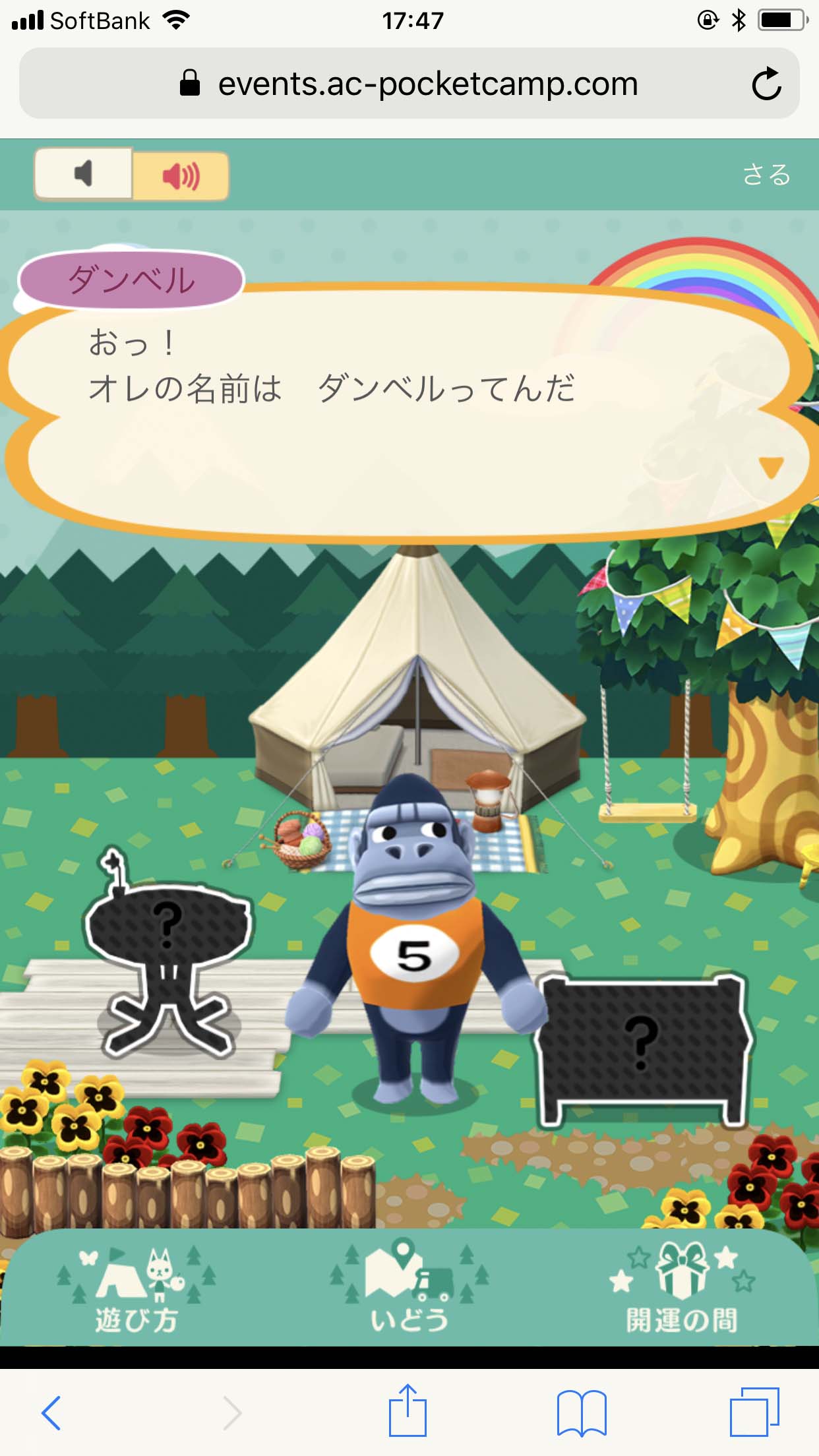Viewport: 819px width, 1456px height.
Task: Reload the page in the address bar
Action: click(x=766, y=84)
